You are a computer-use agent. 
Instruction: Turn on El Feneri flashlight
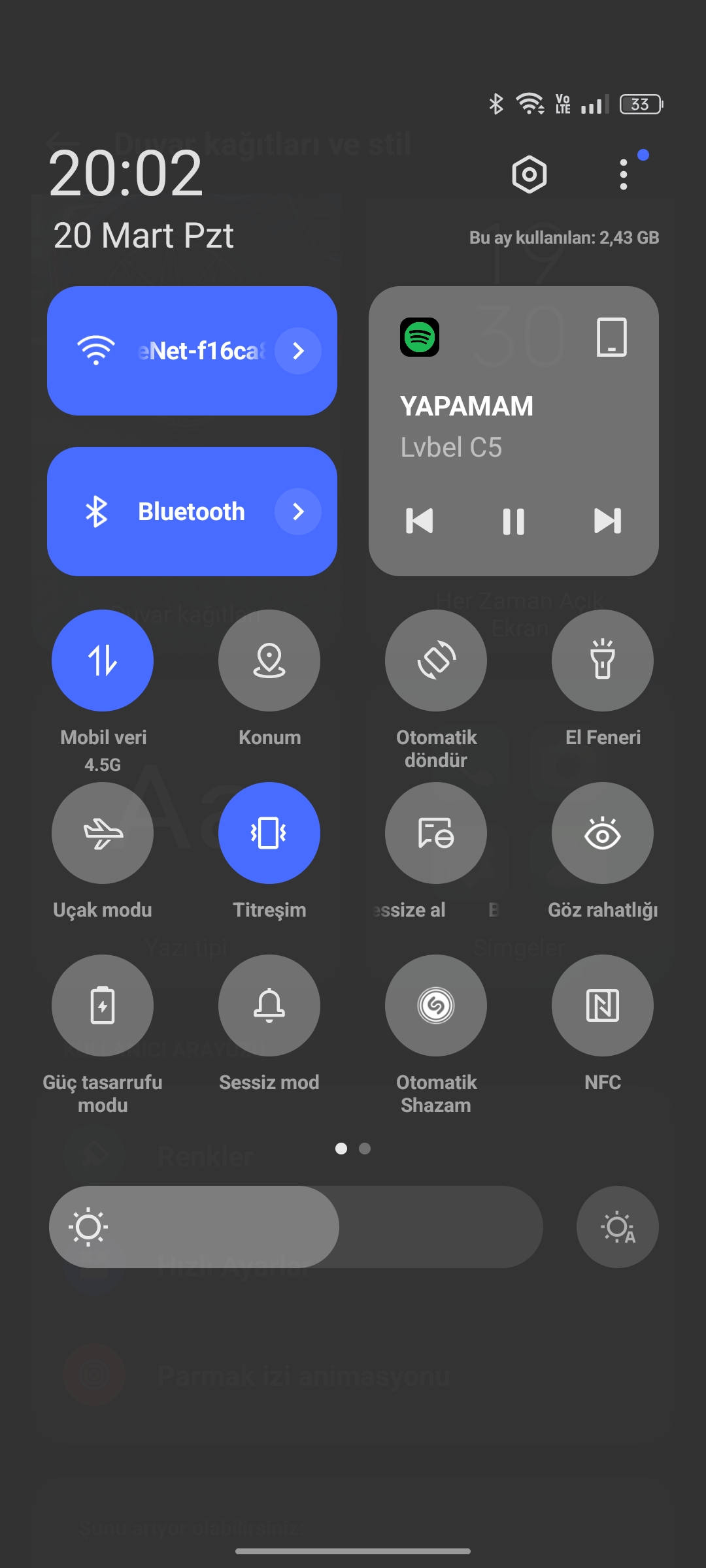(x=603, y=661)
